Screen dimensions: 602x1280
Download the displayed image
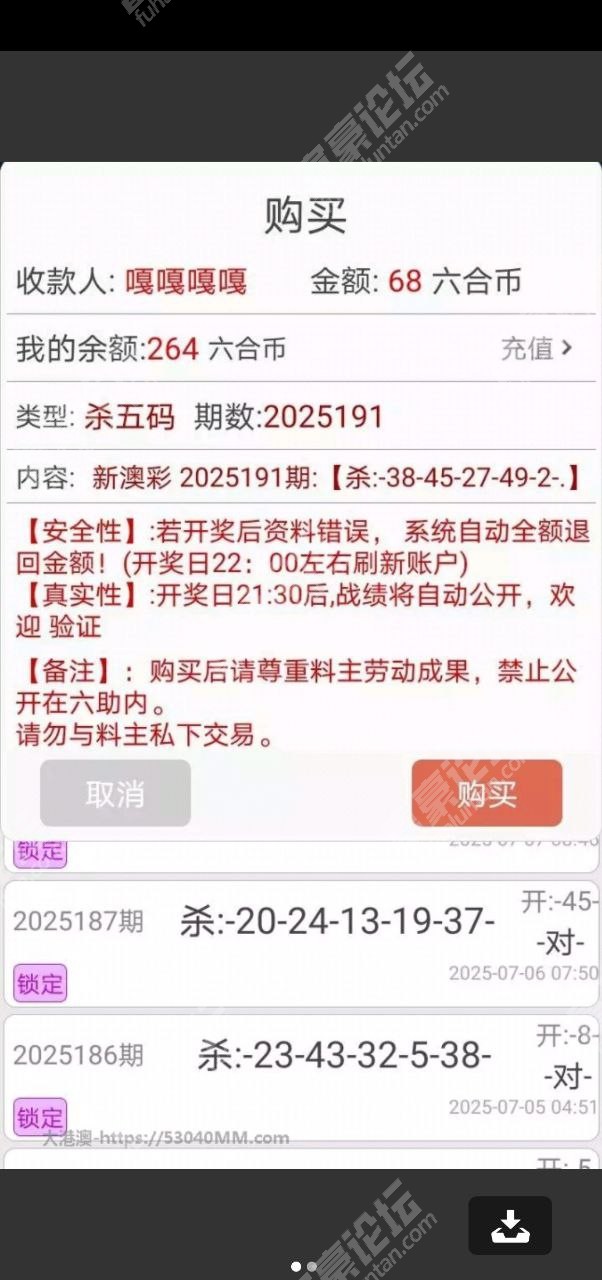pos(510,1225)
